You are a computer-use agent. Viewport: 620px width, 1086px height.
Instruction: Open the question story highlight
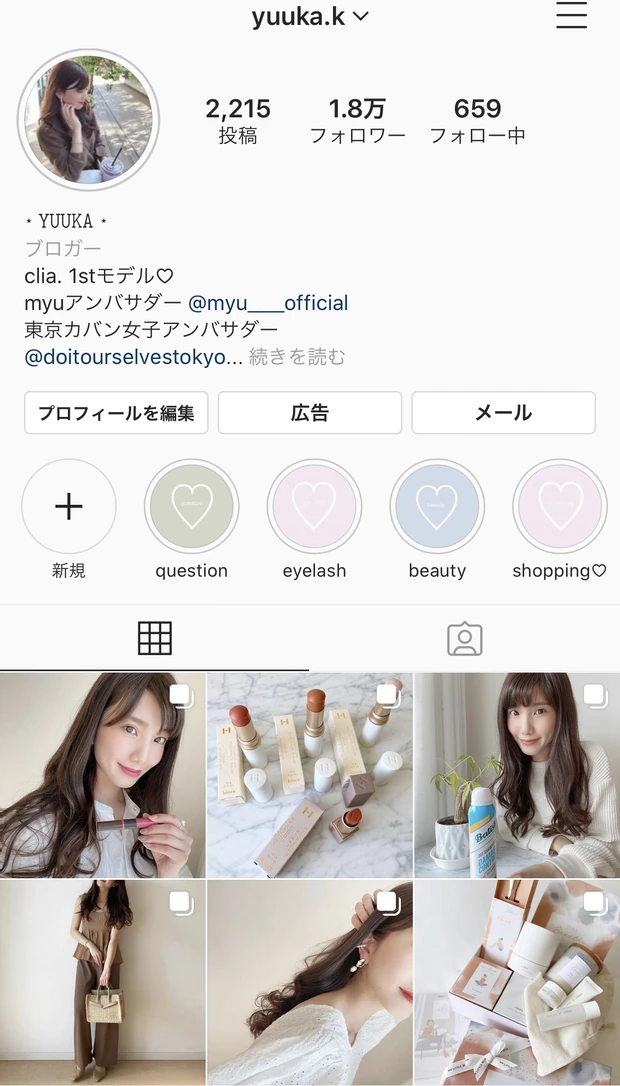click(x=191, y=507)
